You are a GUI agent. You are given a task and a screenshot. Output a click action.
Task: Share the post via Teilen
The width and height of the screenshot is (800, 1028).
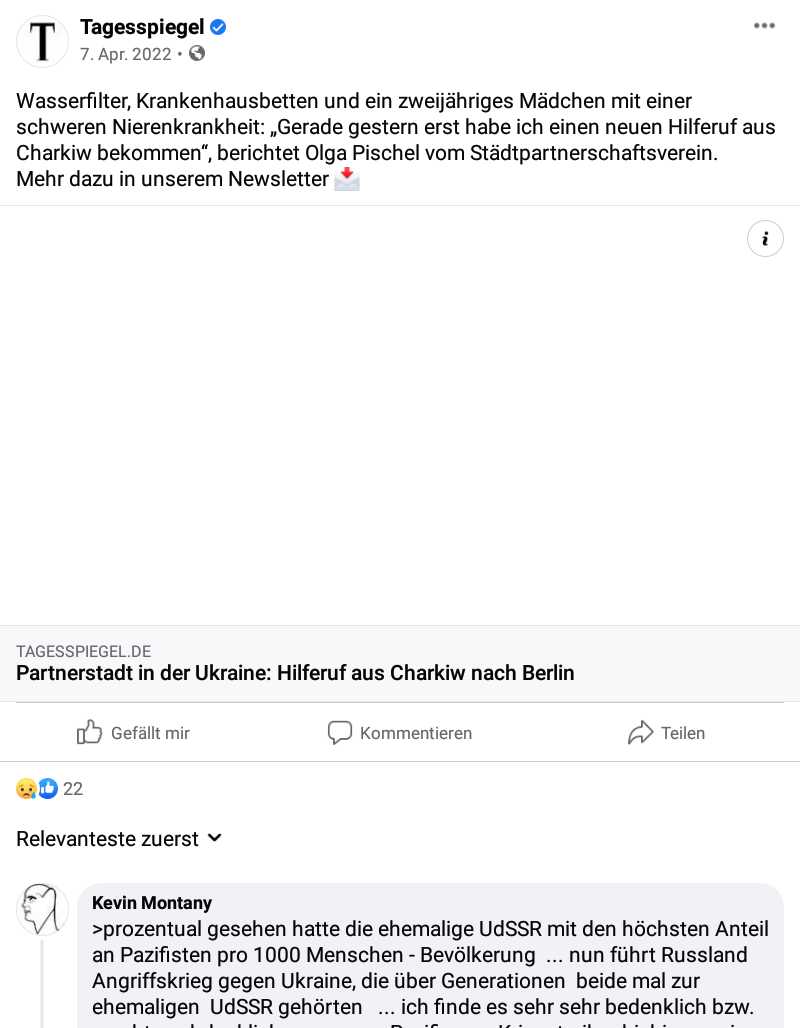click(666, 733)
